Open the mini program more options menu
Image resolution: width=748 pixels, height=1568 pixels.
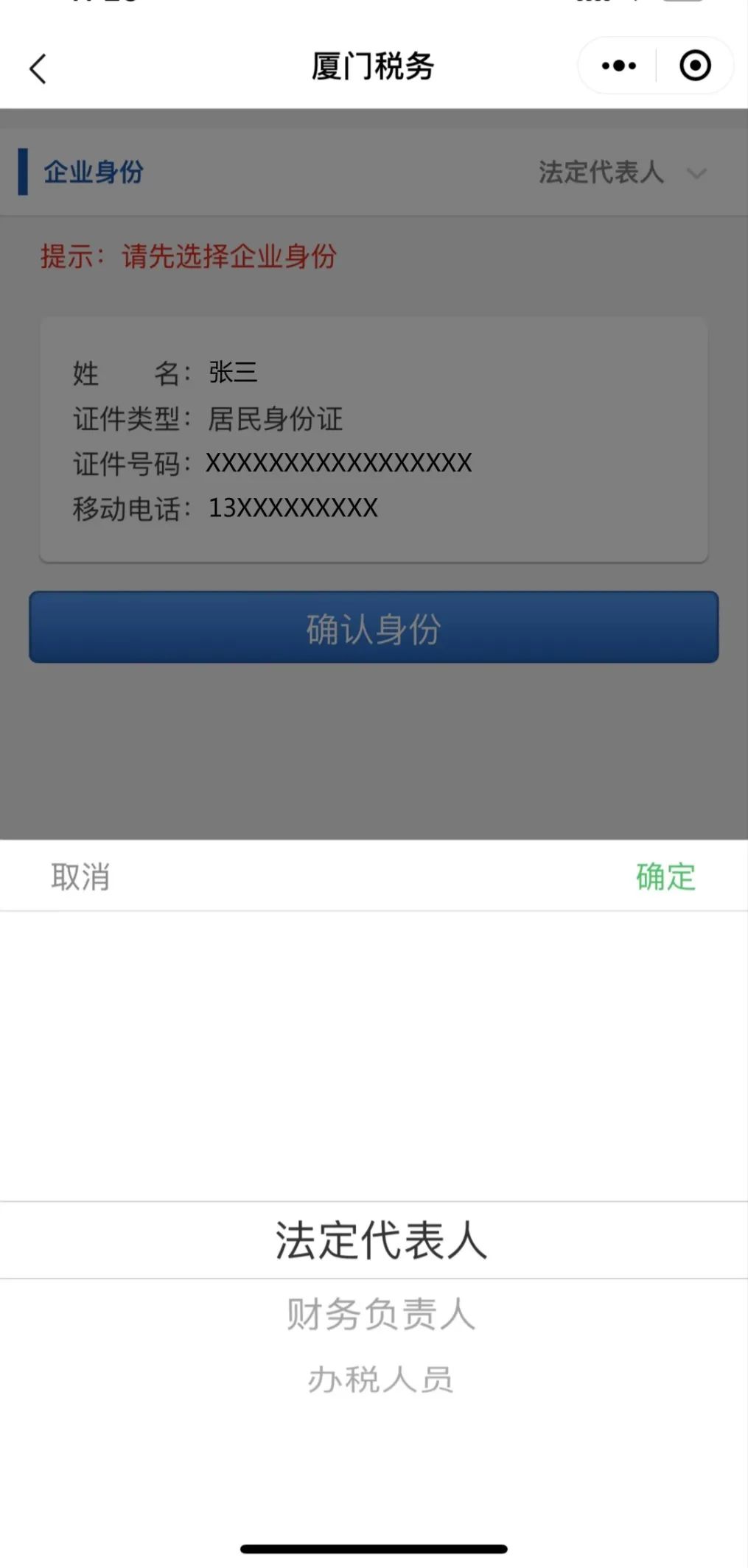[618, 66]
